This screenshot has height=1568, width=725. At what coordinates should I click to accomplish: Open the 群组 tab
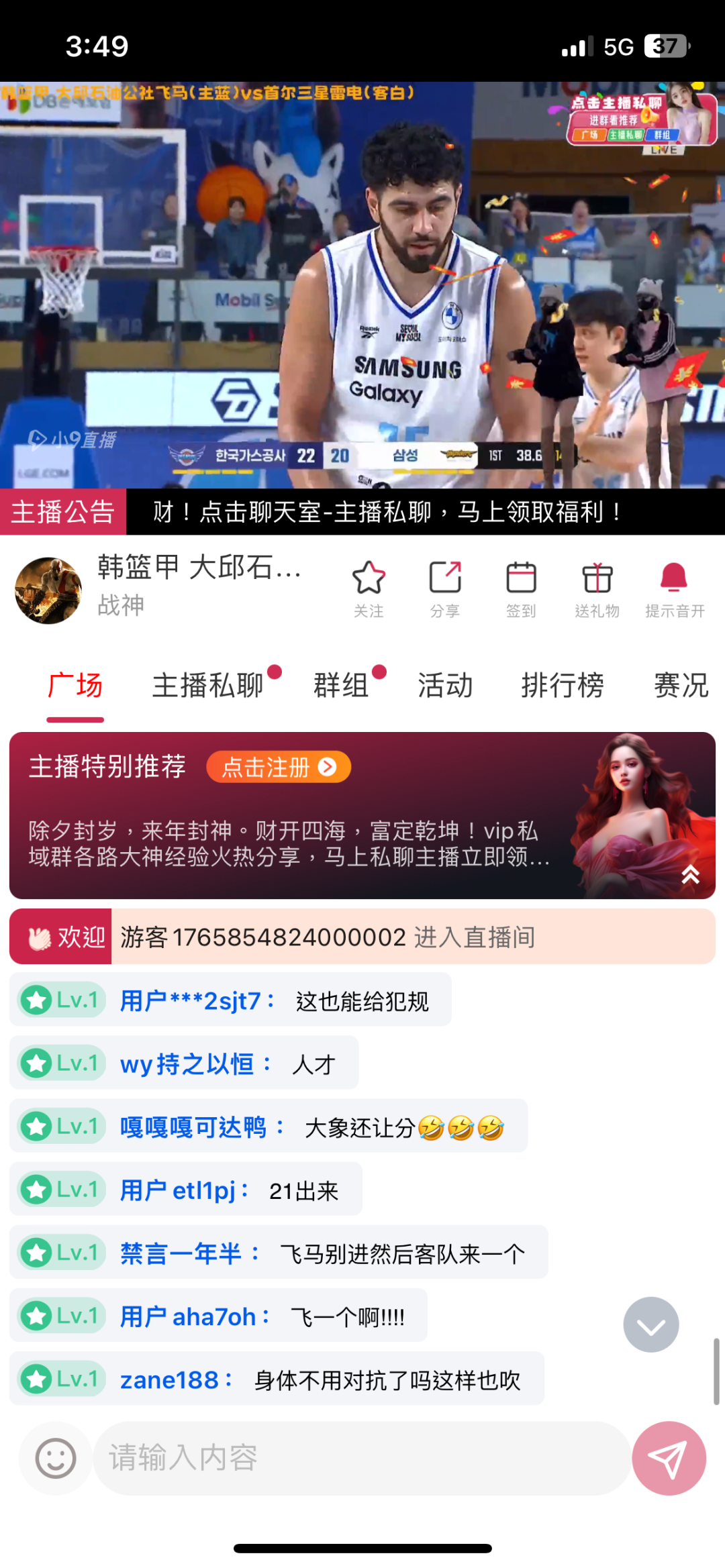pos(342,685)
